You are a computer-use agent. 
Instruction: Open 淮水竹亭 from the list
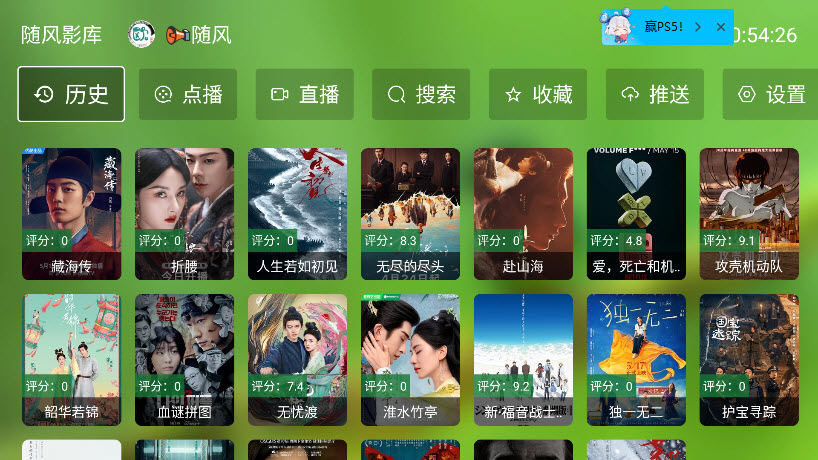pyautogui.click(x=410, y=359)
